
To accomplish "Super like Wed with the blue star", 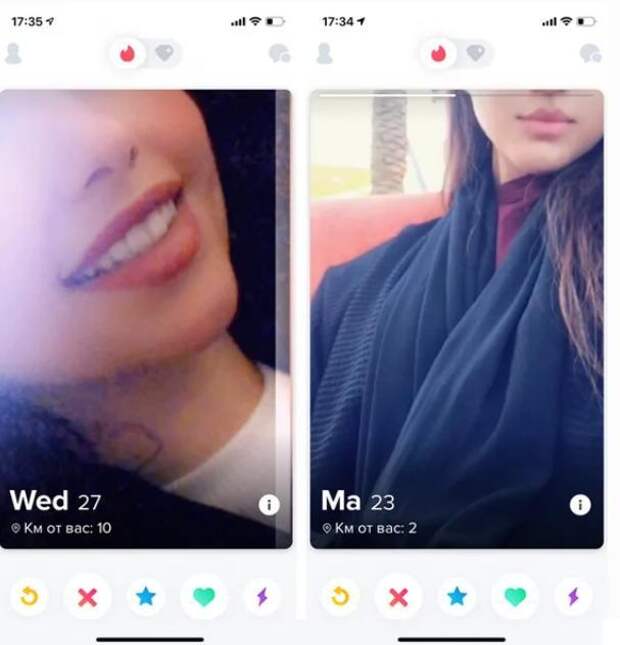I will click(x=146, y=597).
